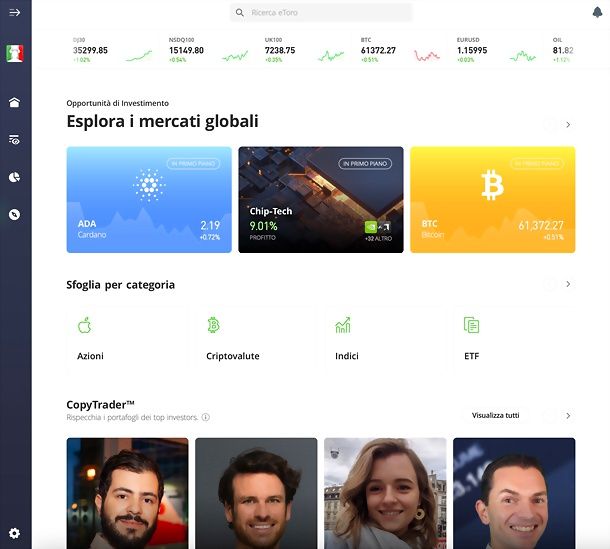
Task: Open the Portfolio pie chart icon
Action: (14, 177)
